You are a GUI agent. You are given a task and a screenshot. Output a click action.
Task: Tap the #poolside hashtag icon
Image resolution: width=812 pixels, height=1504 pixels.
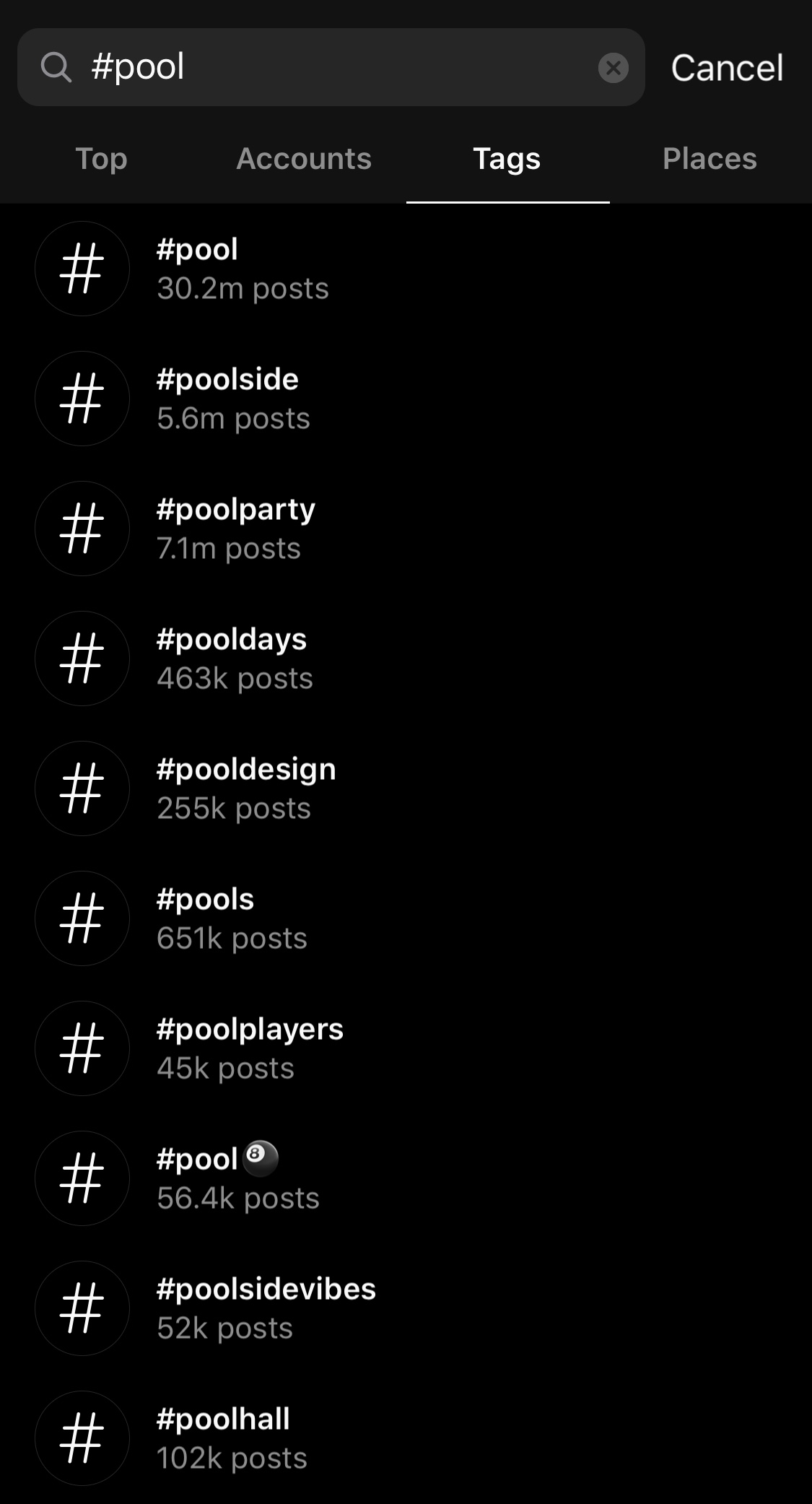[x=82, y=399]
